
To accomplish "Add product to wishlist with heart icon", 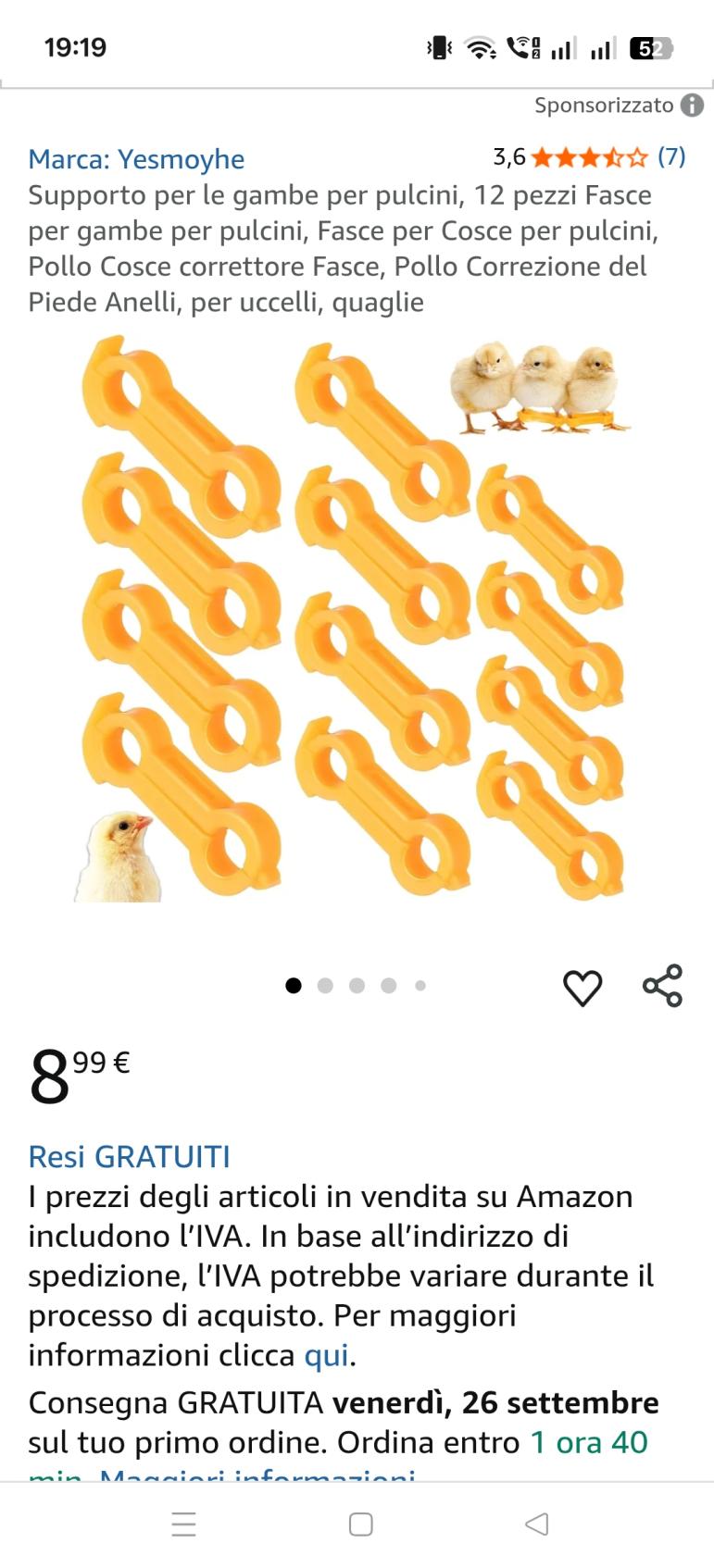I will click(x=582, y=988).
